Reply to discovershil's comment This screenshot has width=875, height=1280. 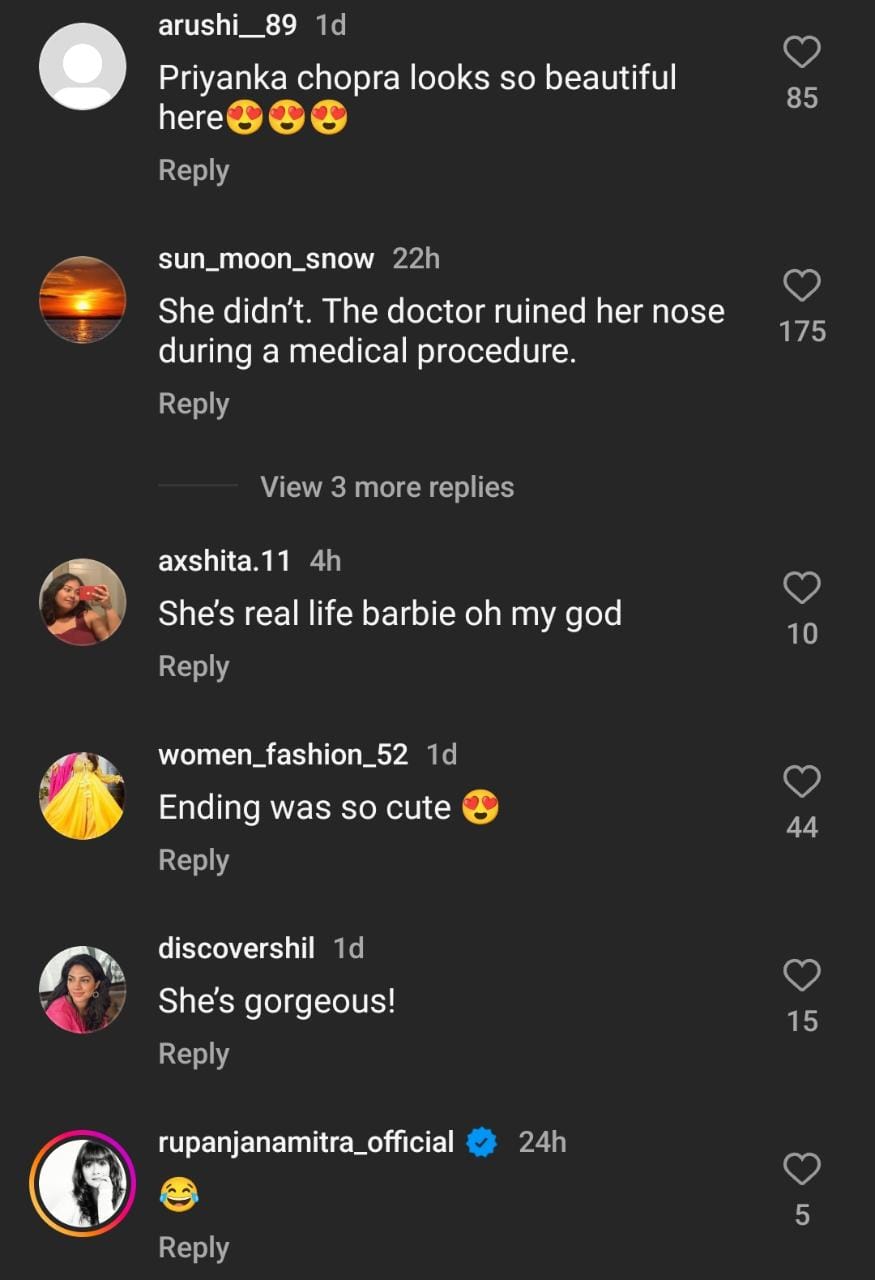click(x=194, y=1055)
